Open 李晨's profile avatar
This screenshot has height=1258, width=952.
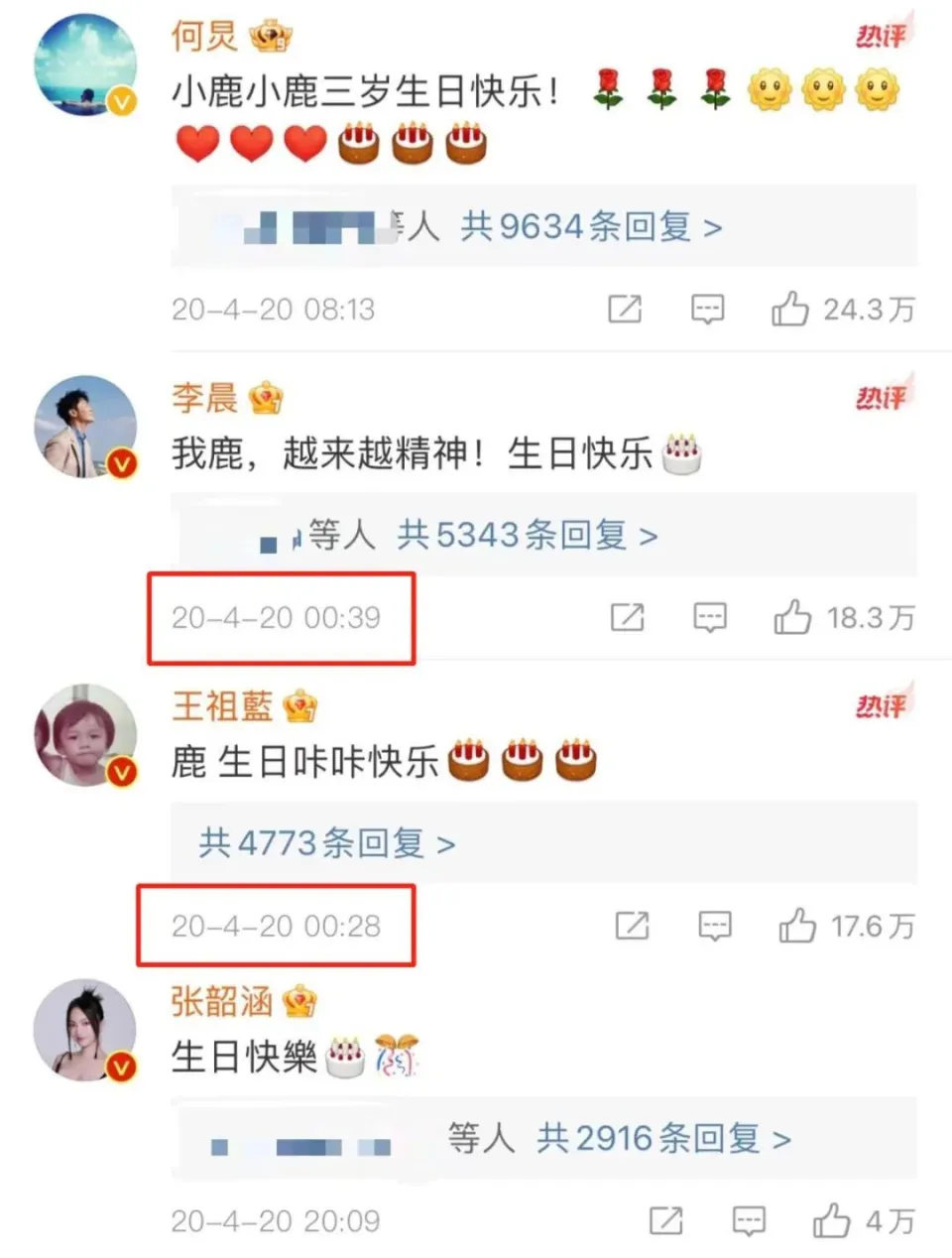point(85,427)
